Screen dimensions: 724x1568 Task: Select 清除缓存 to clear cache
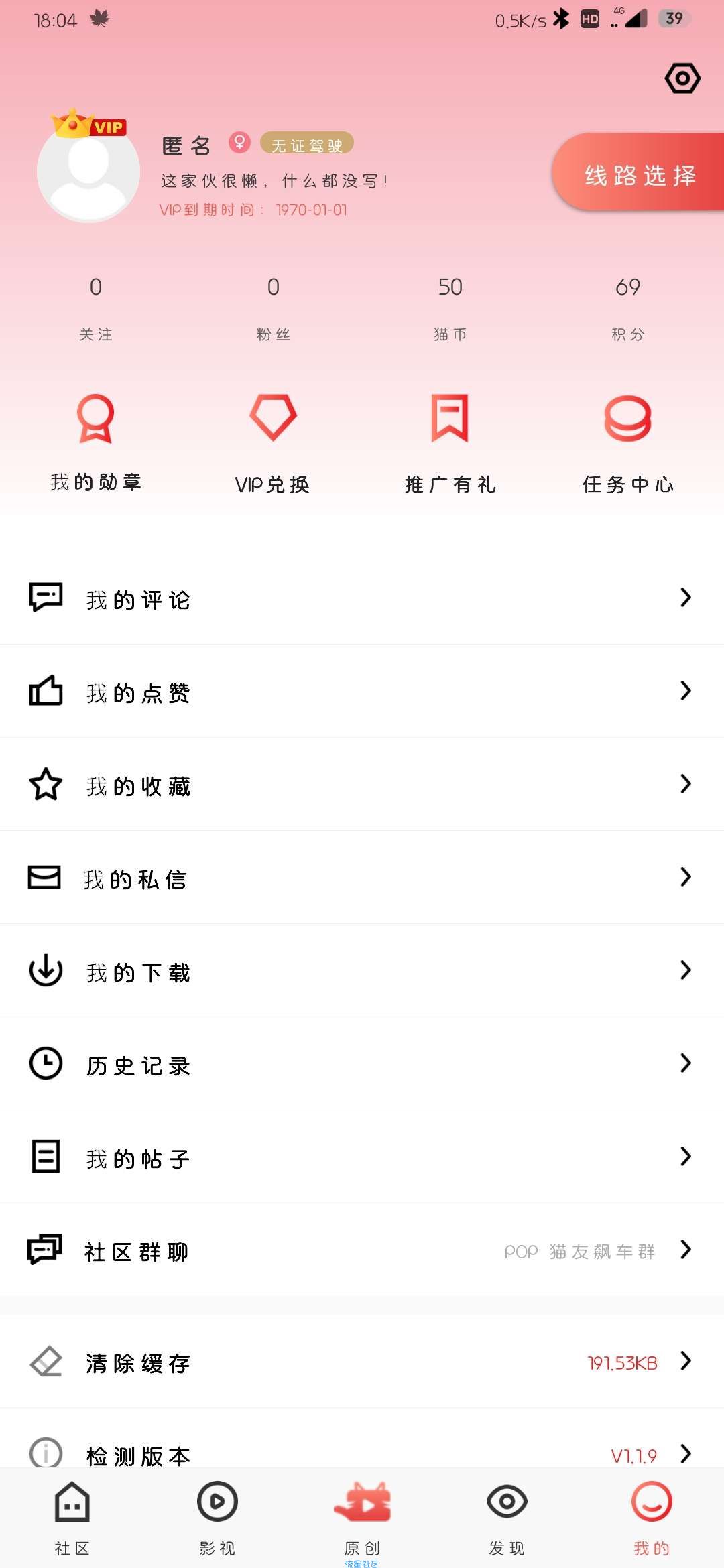[x=362, y=1362]
